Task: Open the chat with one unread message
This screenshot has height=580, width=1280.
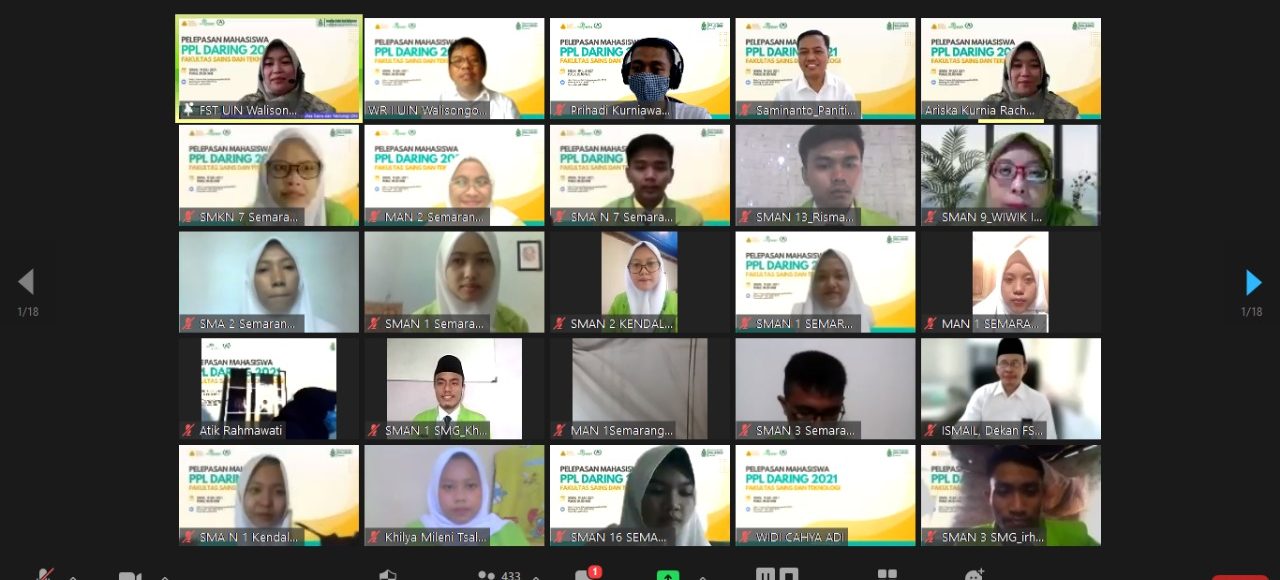Action: [x=584, y=575]
